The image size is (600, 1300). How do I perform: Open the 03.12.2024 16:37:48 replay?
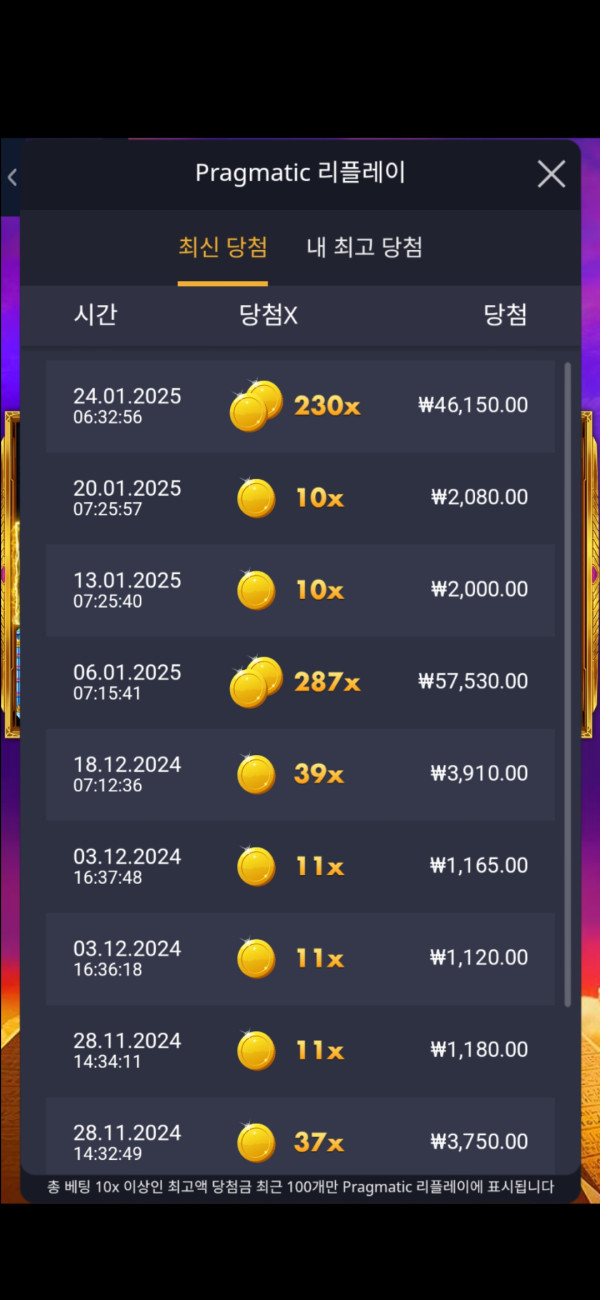(300, 866)
